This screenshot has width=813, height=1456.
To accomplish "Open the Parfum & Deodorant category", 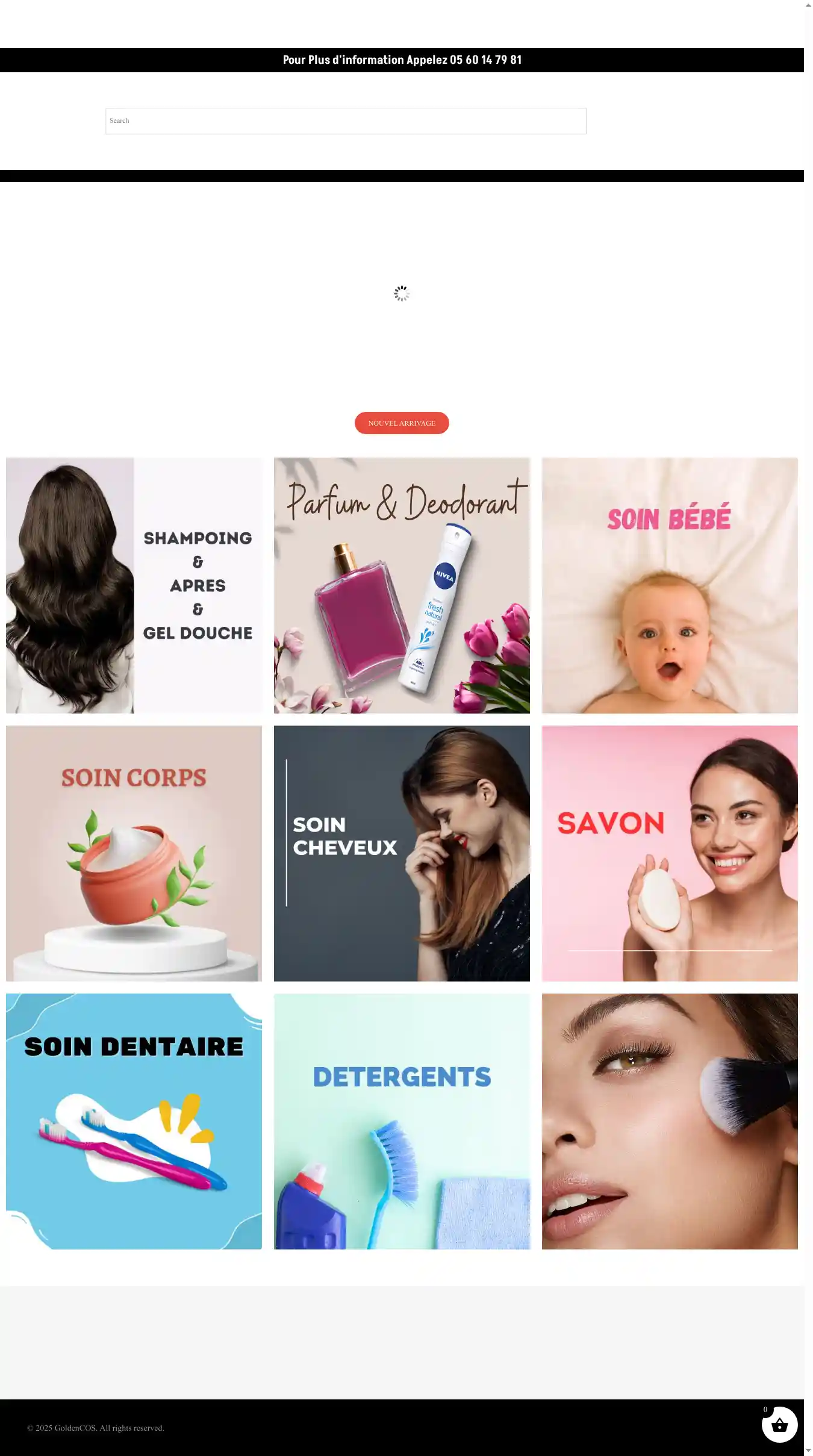I will click(402, 585).
